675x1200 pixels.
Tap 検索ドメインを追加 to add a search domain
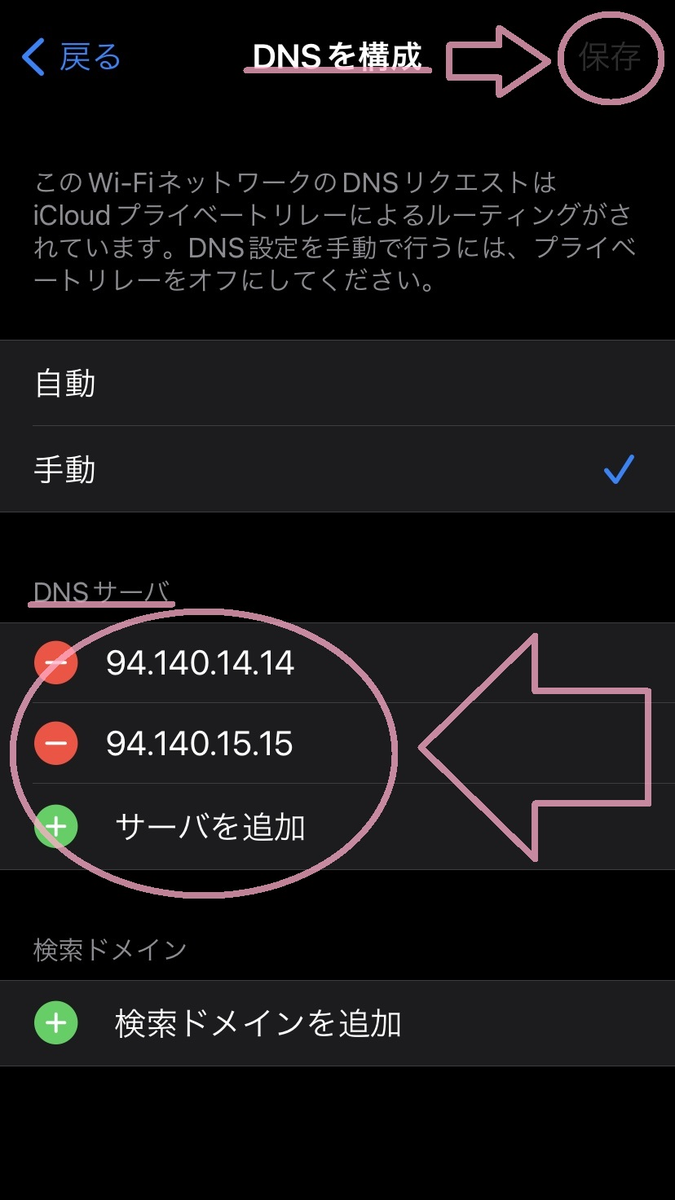point(258,1023)
